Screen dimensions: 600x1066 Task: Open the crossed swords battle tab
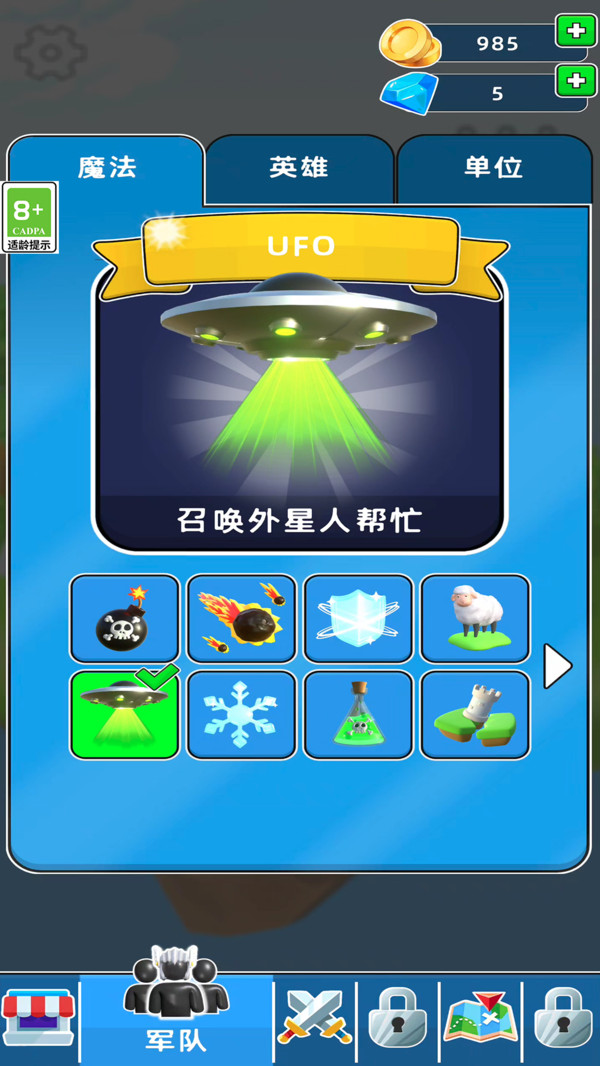coord(314,1018)
